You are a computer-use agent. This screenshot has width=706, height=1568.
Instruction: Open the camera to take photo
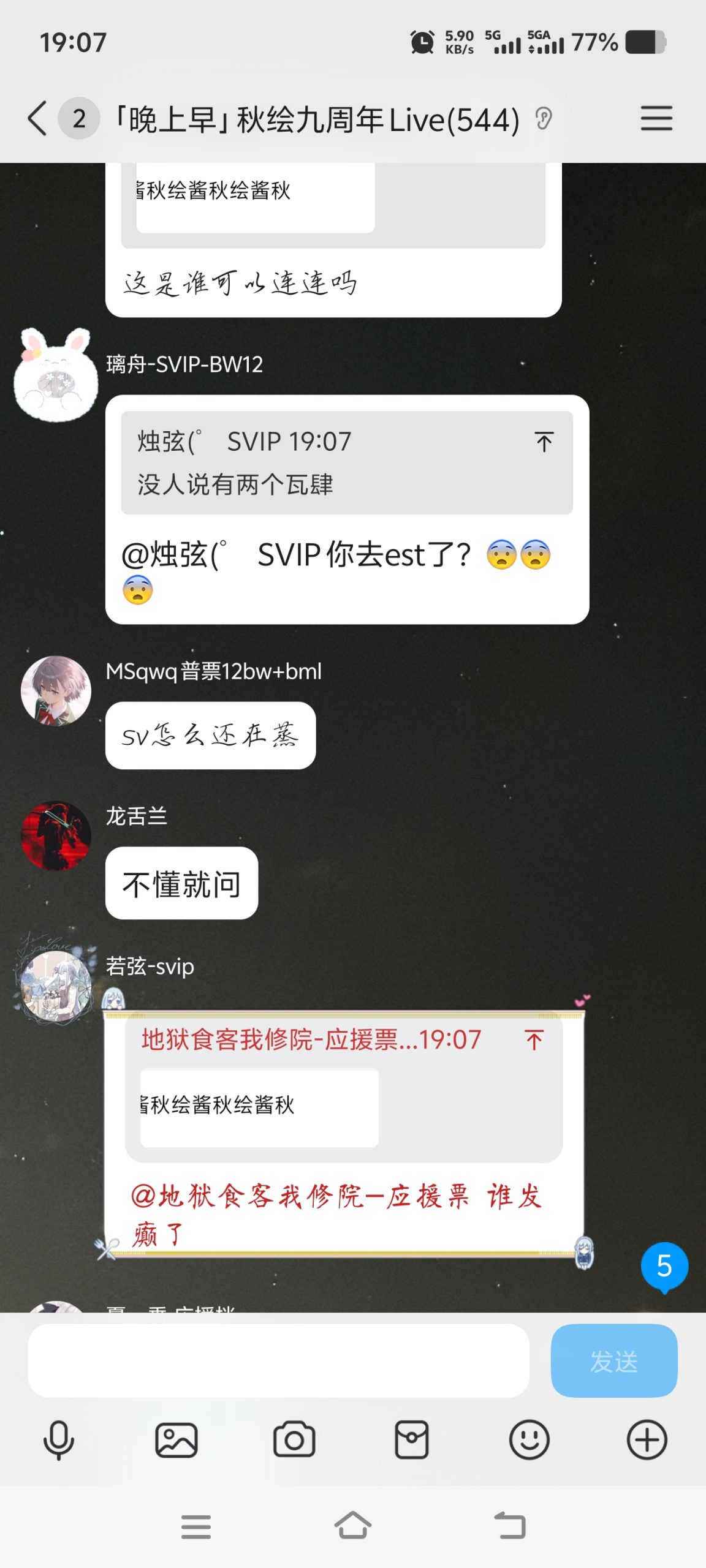(x=294, y=1440)
